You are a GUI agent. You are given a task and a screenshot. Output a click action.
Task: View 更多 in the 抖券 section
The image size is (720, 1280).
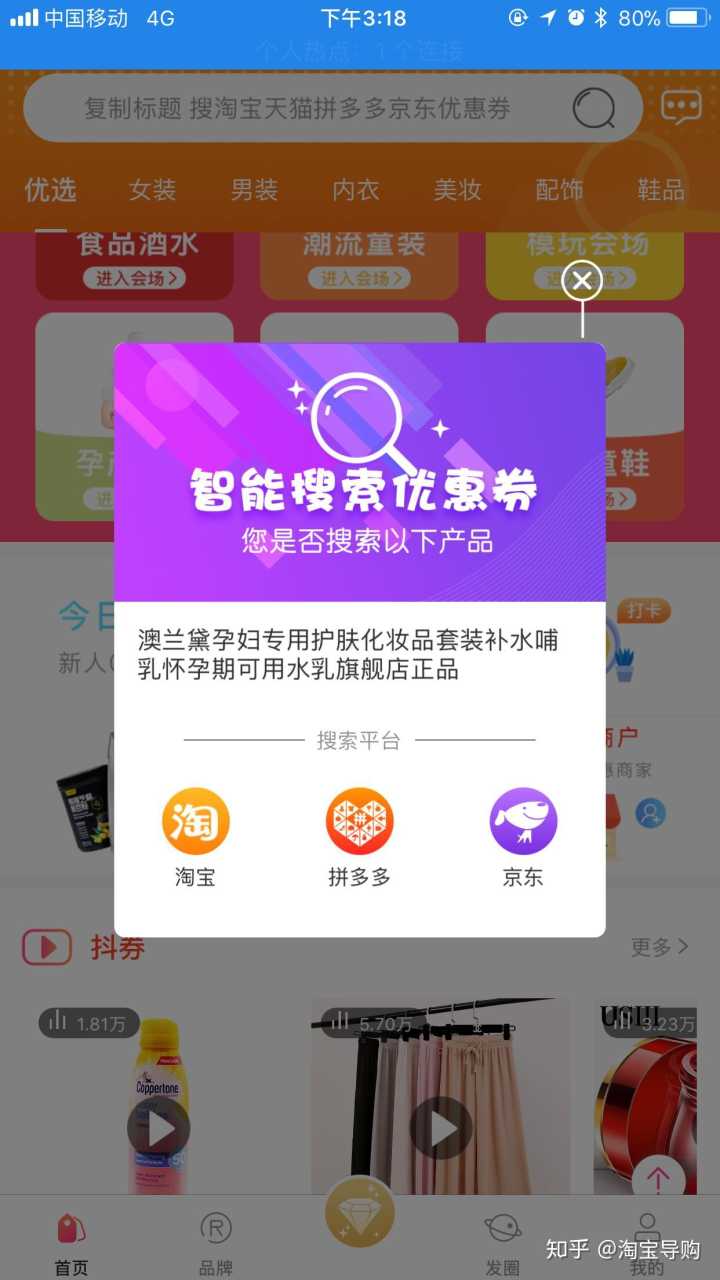659,946
